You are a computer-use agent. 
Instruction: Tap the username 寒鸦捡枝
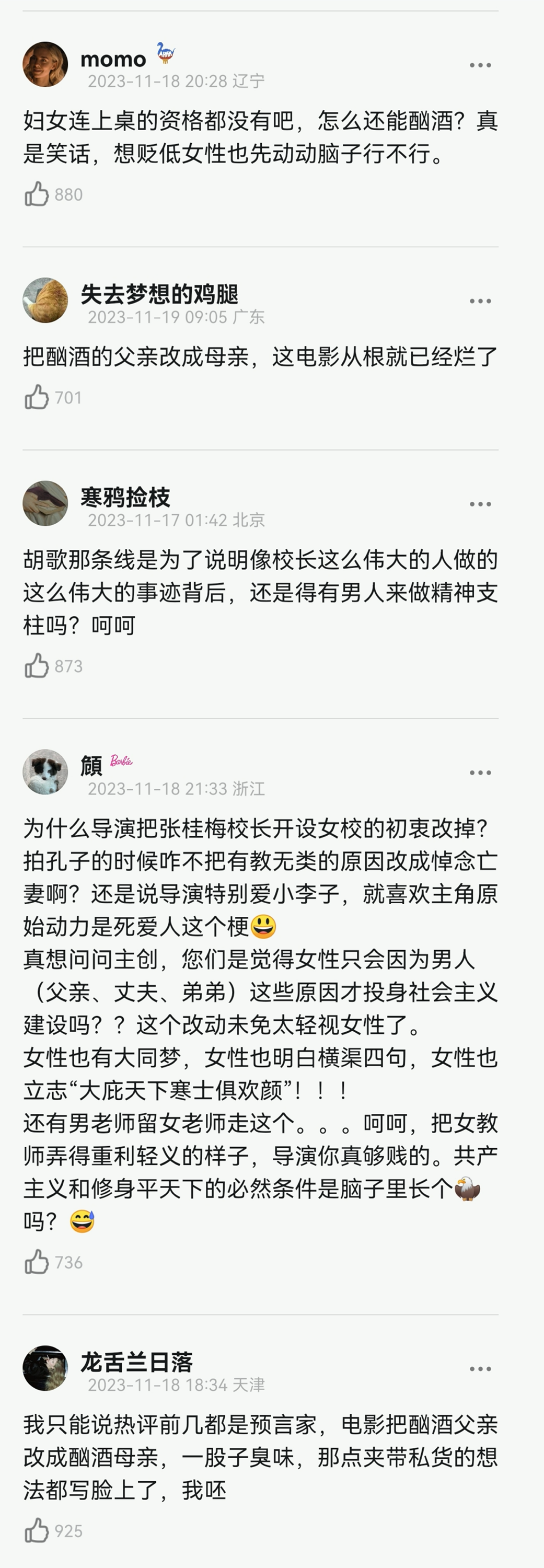(x=125, y=497)
